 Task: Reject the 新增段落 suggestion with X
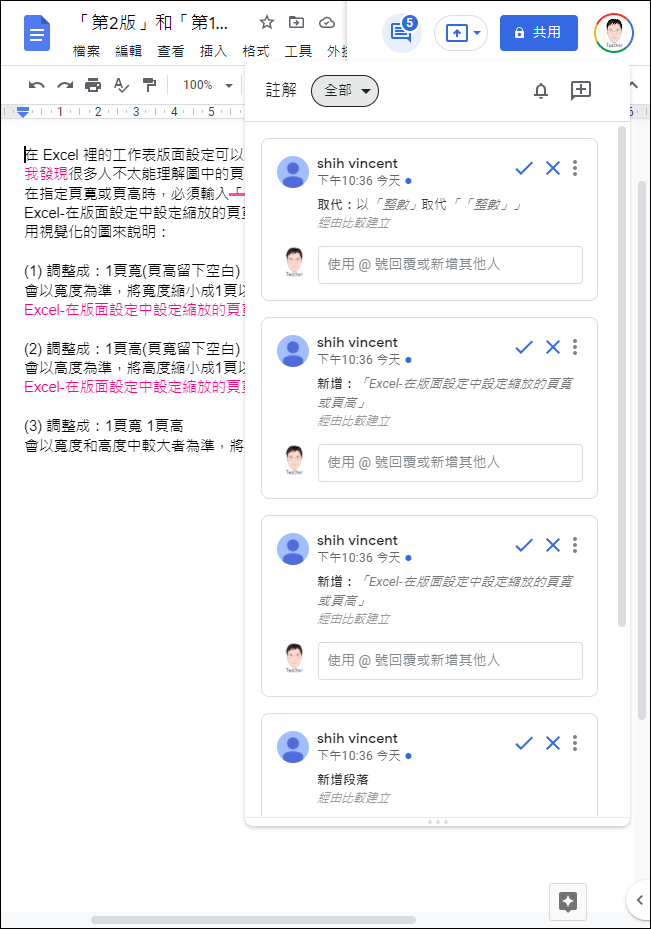click(x=552, y=743)
